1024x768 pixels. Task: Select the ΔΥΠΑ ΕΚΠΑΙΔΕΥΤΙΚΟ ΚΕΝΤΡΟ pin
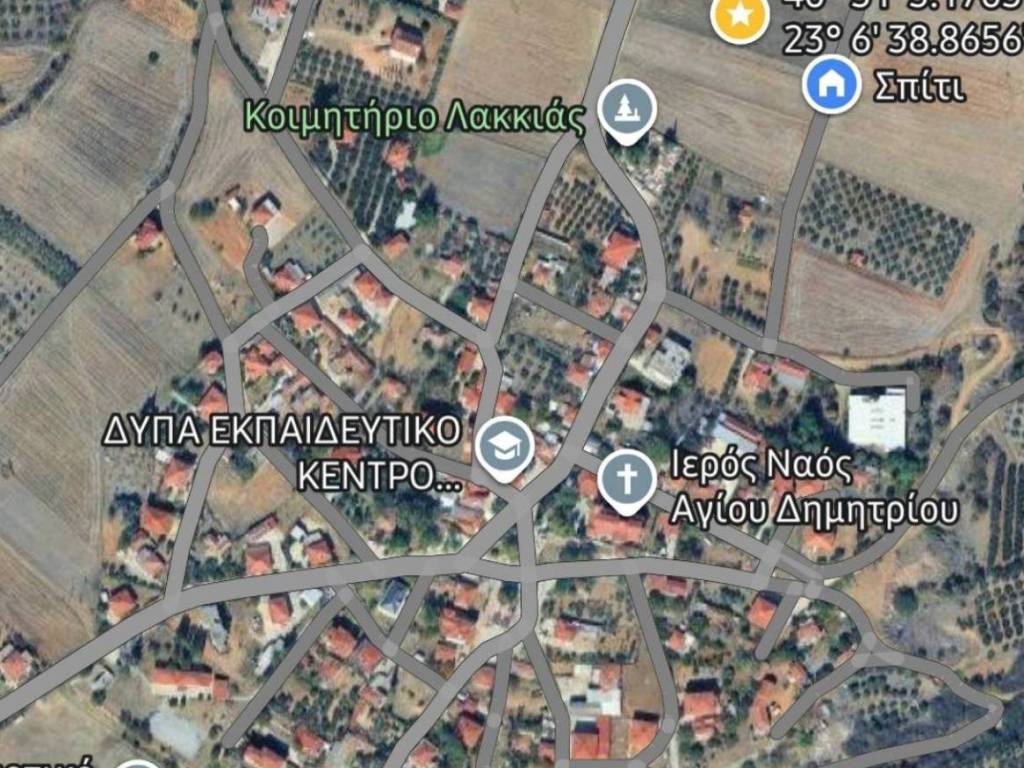504,447
